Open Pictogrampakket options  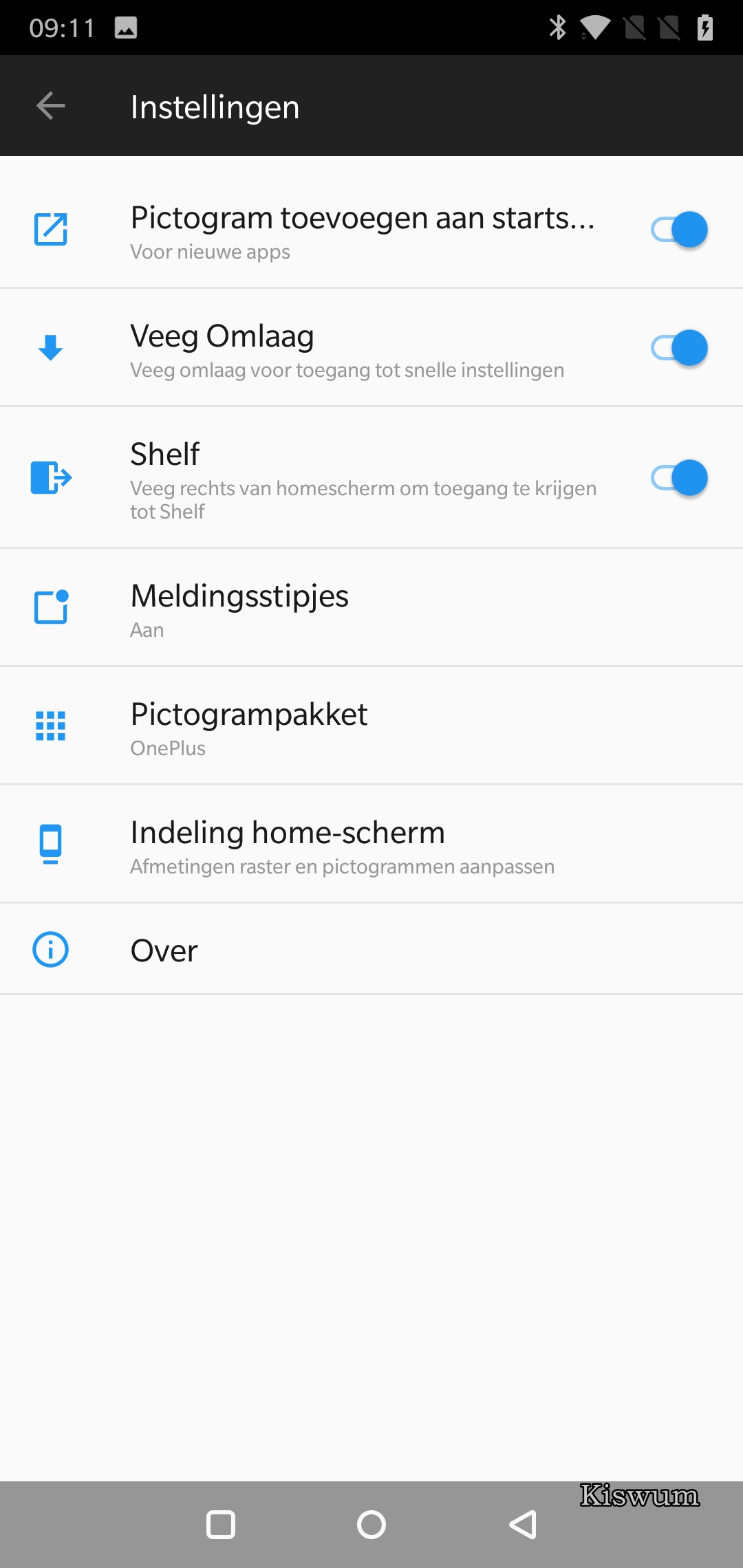[371, 726]
